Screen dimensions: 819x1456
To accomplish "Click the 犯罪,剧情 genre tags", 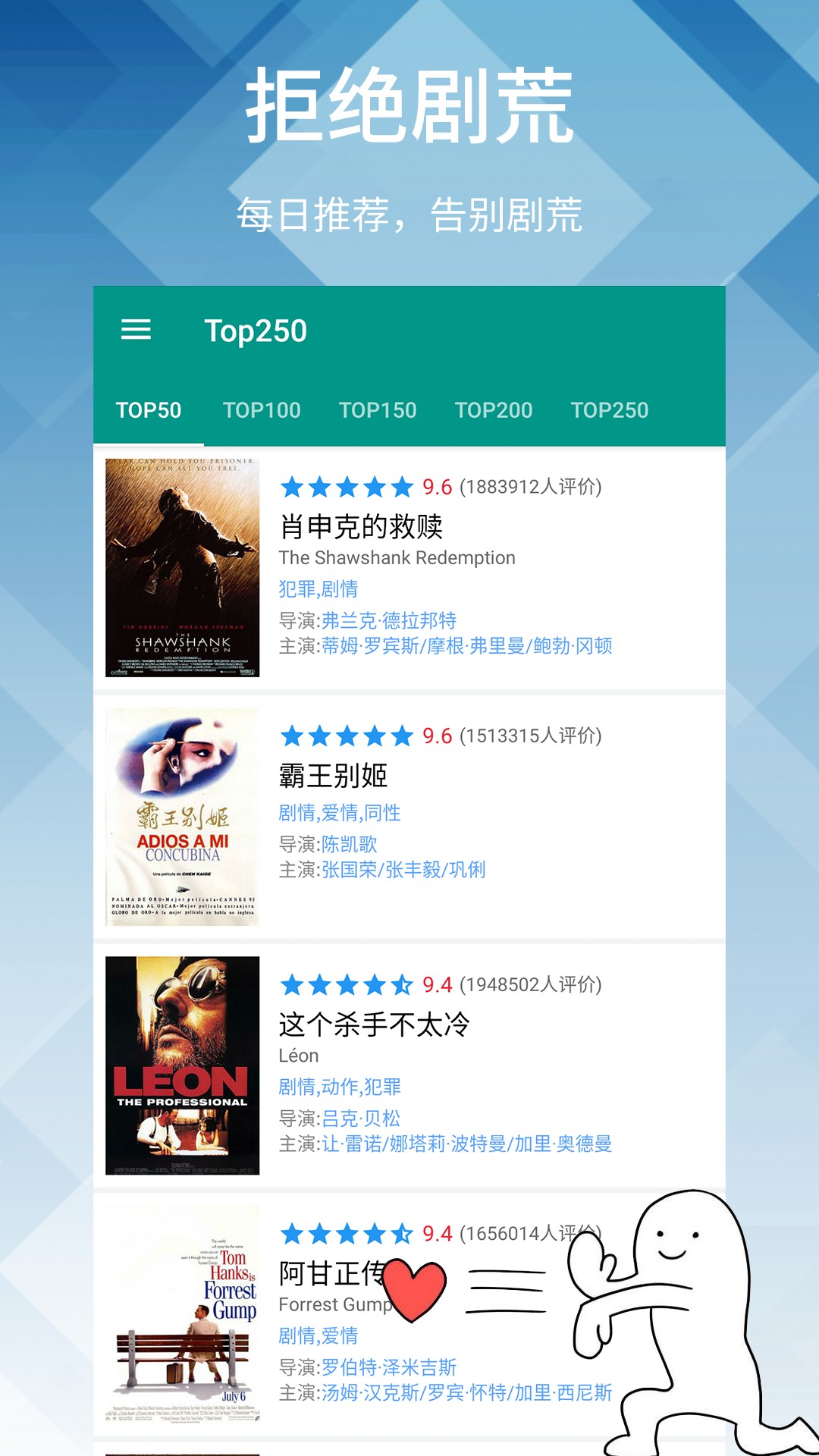I will pyautogui.click(x=319, y=589).
